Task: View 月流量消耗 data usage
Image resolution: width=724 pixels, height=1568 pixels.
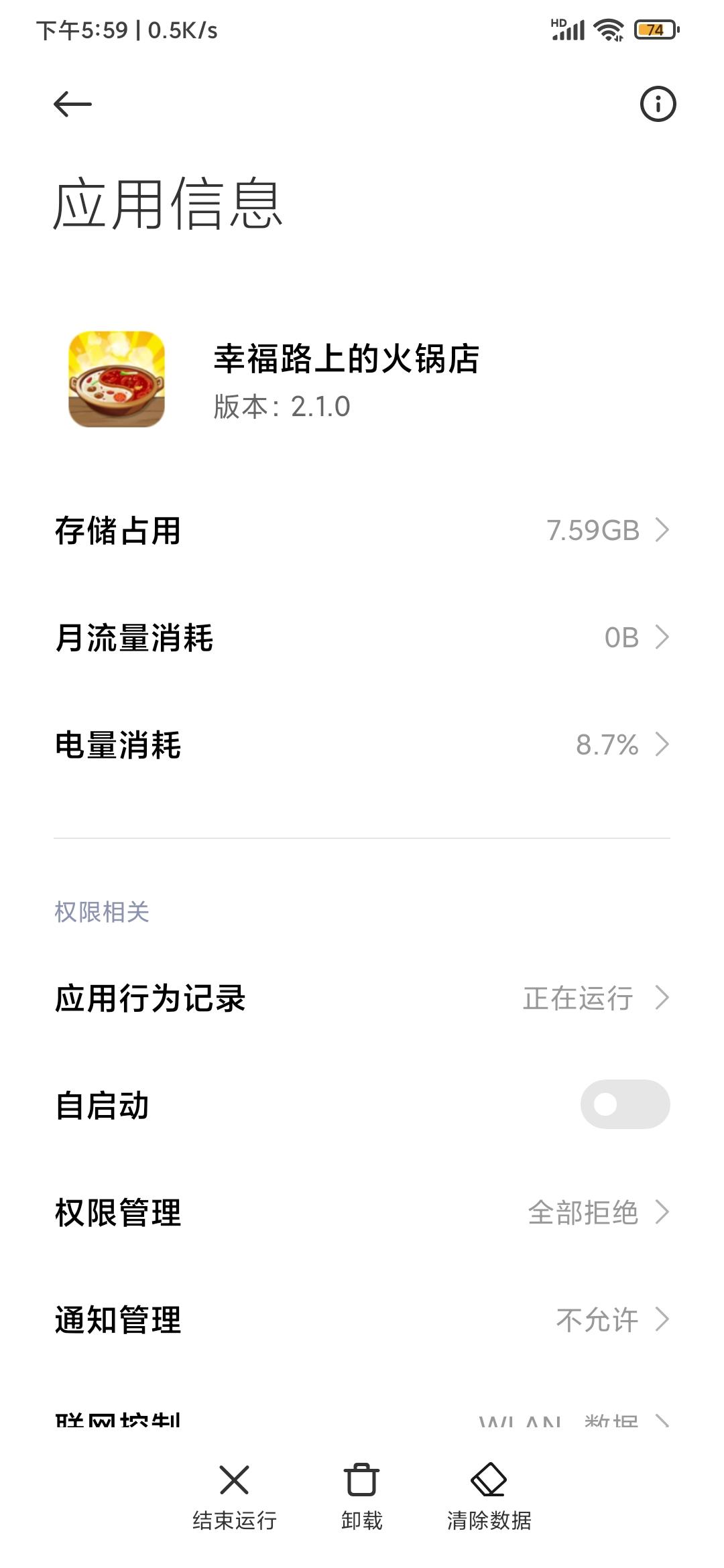Action: click(362, 637)
